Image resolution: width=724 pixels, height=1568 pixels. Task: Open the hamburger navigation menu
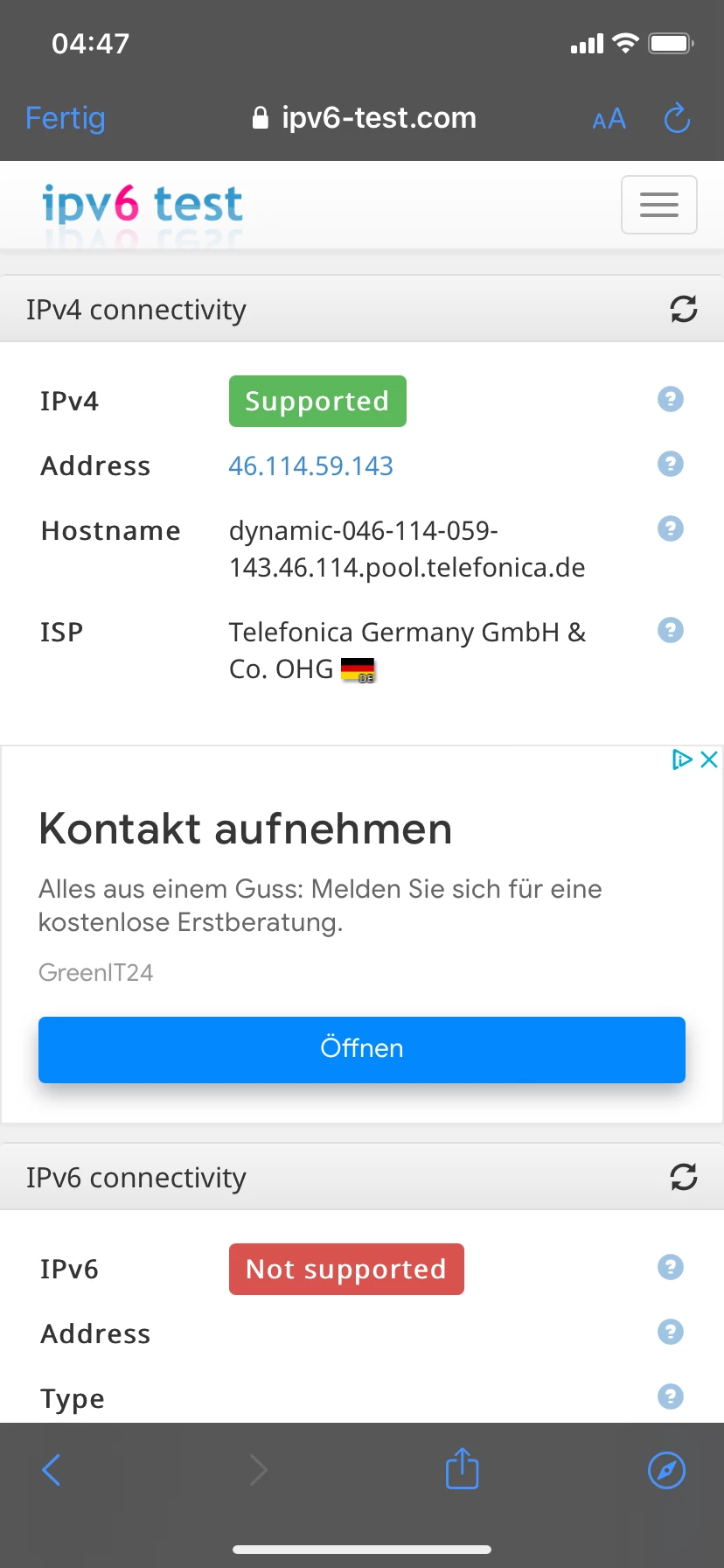tap(658, 205)
